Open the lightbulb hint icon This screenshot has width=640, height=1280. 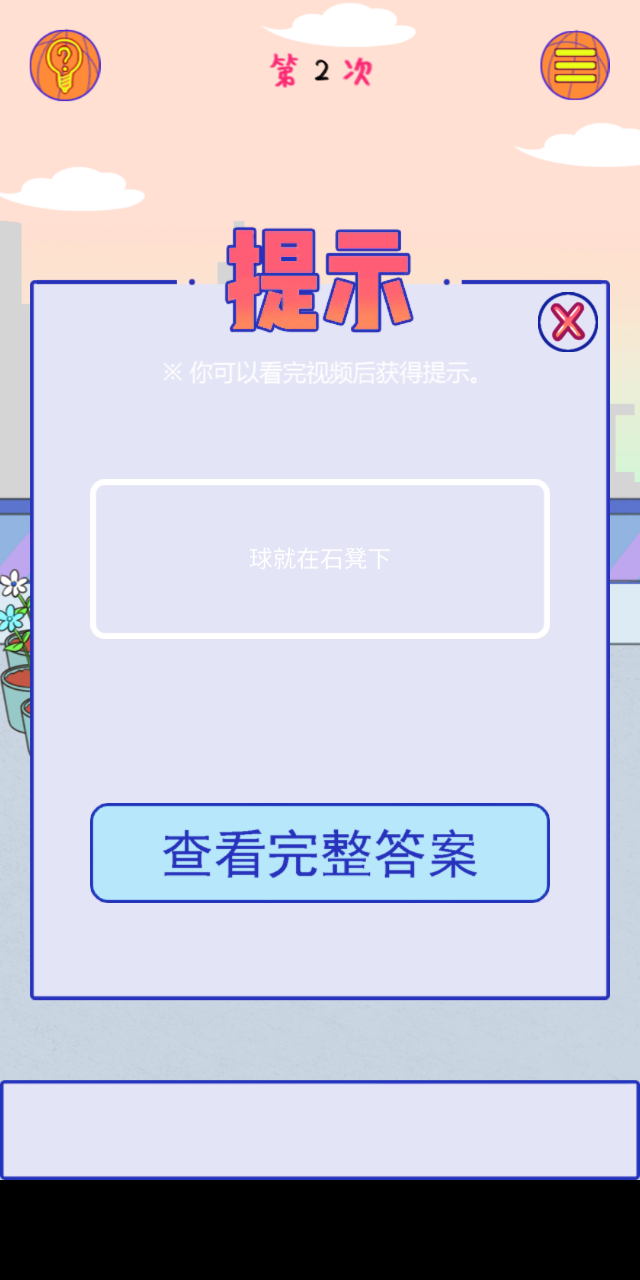(65, 65)
